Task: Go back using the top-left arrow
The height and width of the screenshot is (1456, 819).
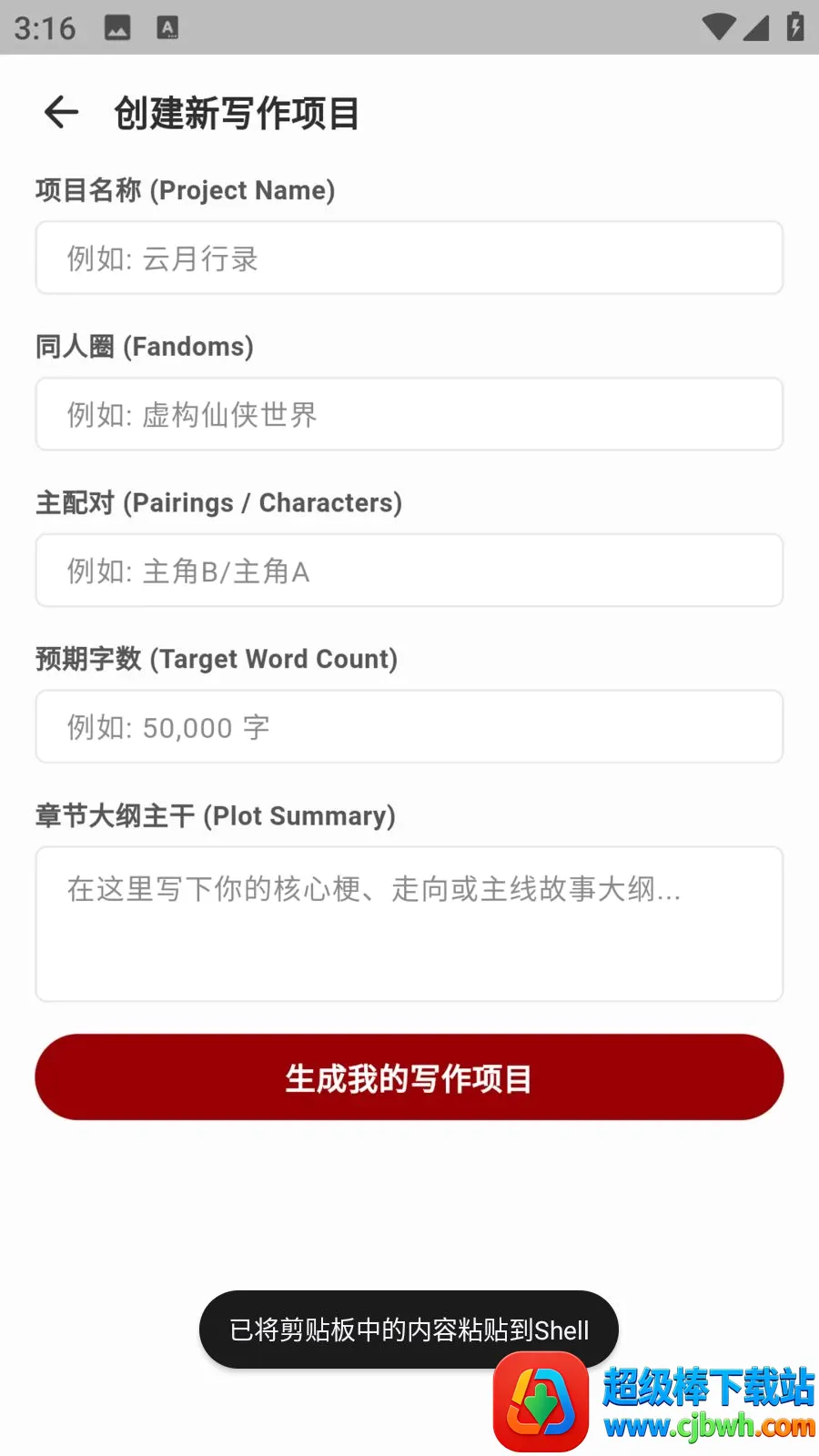Action: (61, 113)
